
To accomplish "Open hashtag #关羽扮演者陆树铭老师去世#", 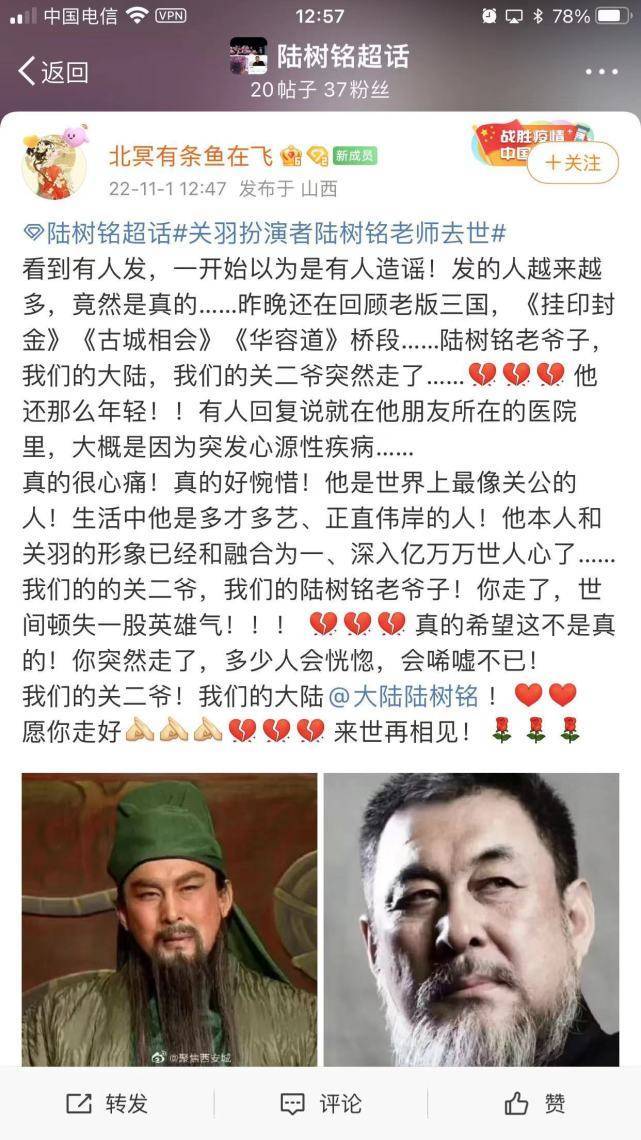I will [340, 233].
